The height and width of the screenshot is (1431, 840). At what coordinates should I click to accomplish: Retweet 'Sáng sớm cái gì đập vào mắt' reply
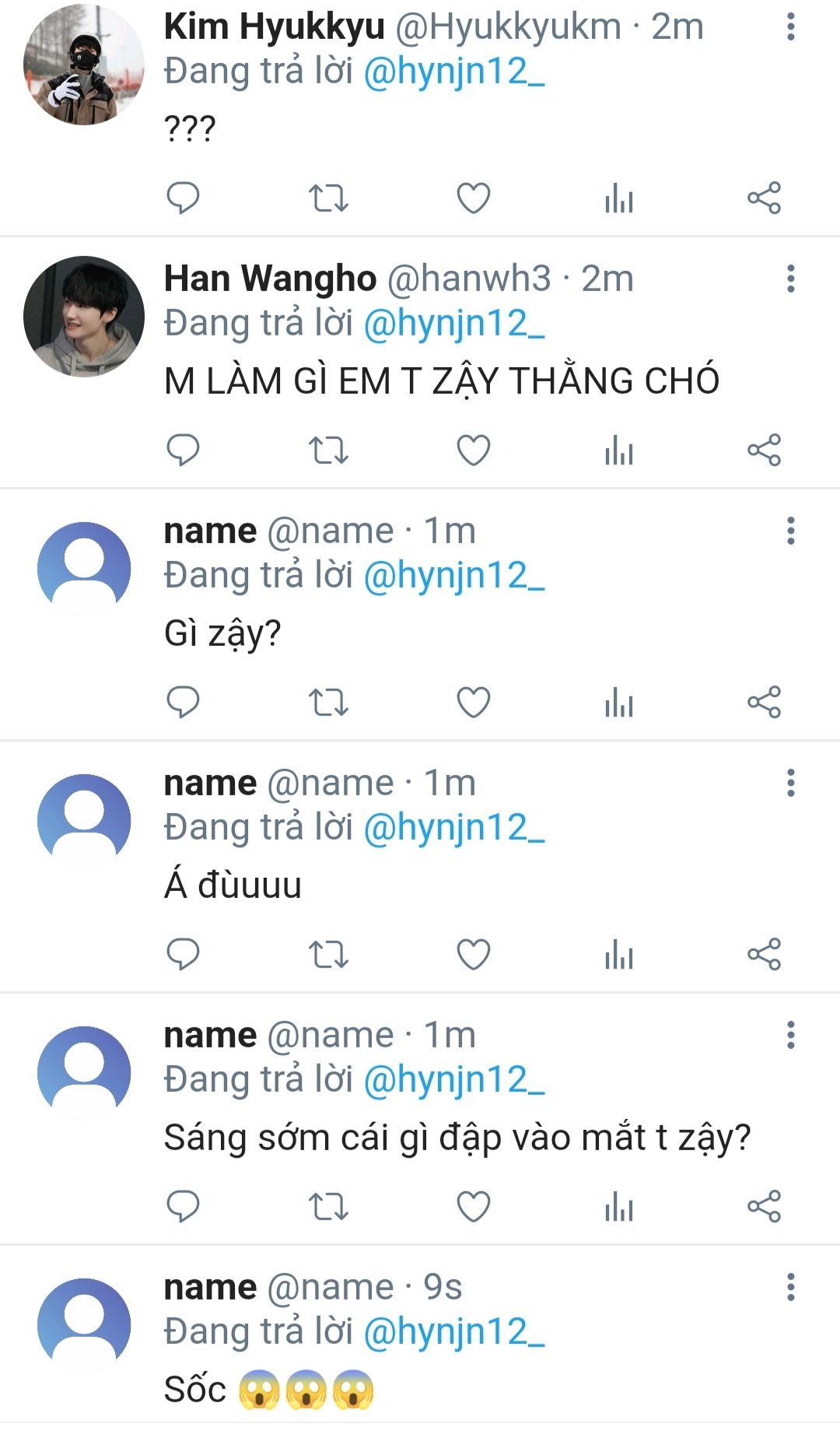(x=328, y=1206)
